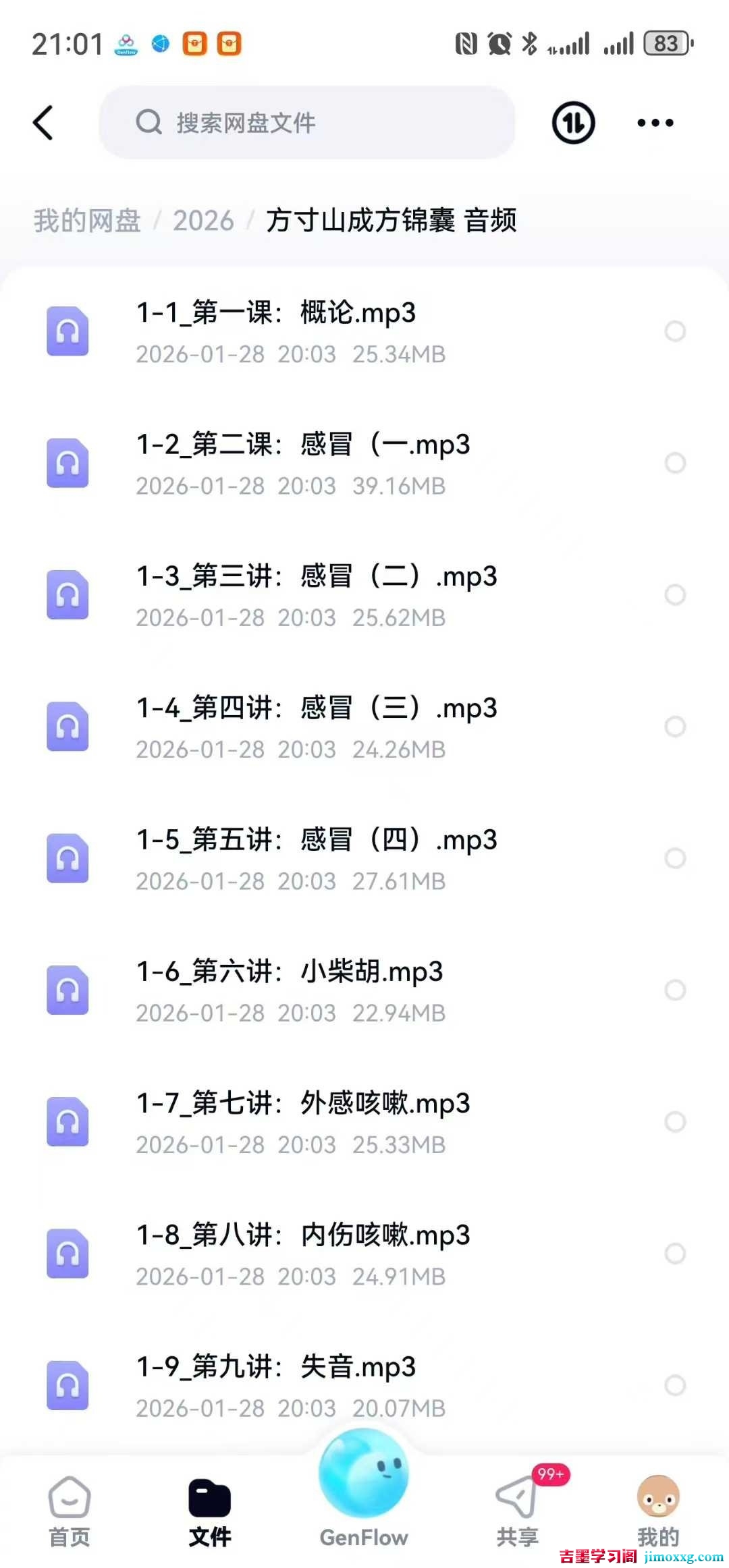Open 1-8_第八讲：内伤咳嗽.mp3
Image resolution: width=729 pixels, height=1568 pixels.
[x=304, y=1235]
